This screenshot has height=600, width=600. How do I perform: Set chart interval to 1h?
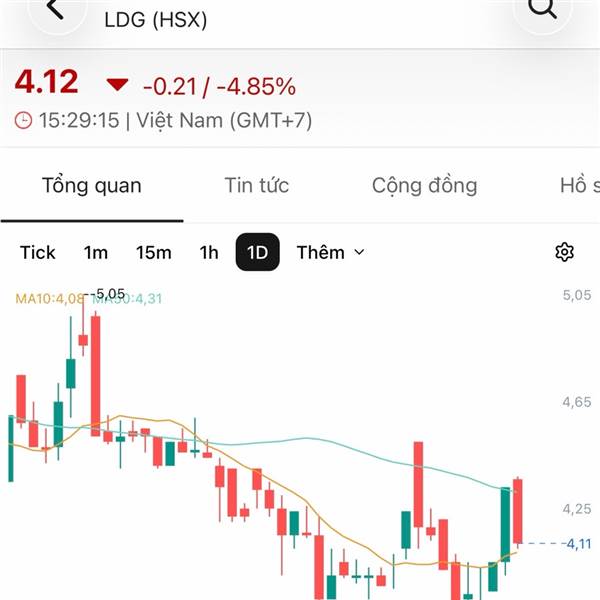point(209,253)
